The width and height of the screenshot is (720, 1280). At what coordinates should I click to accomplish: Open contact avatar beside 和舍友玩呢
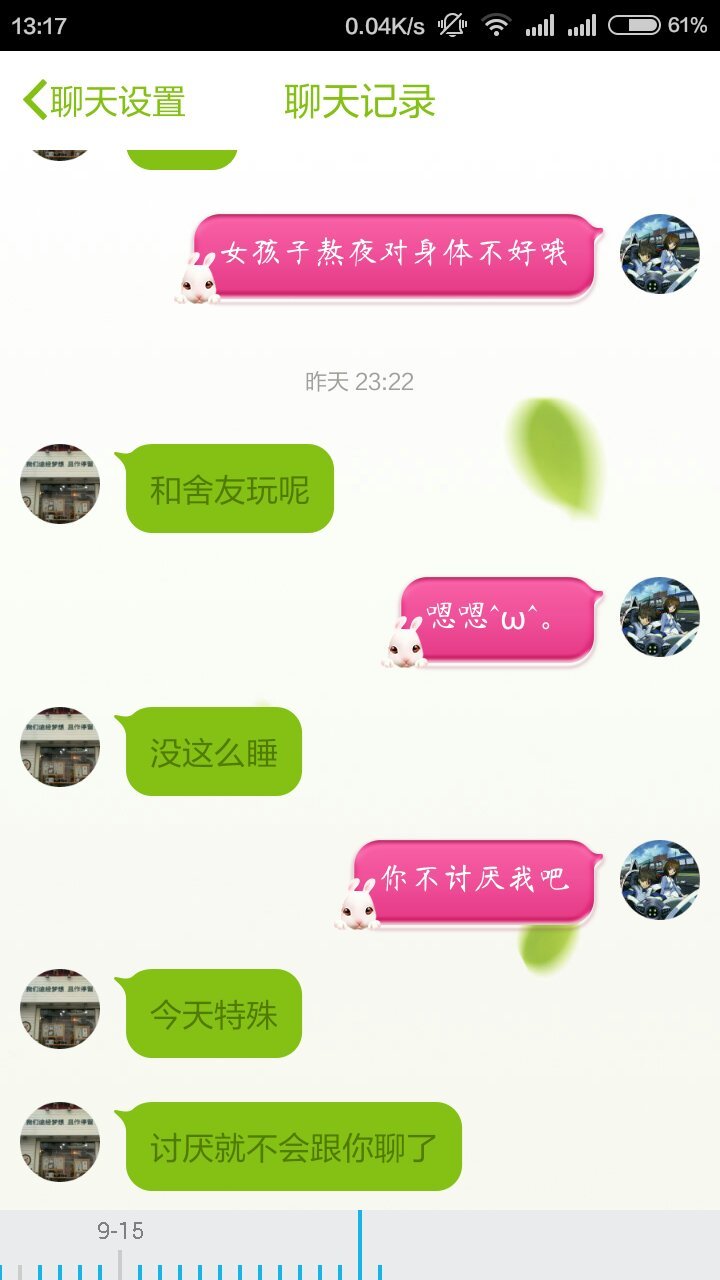coord(60,485)
